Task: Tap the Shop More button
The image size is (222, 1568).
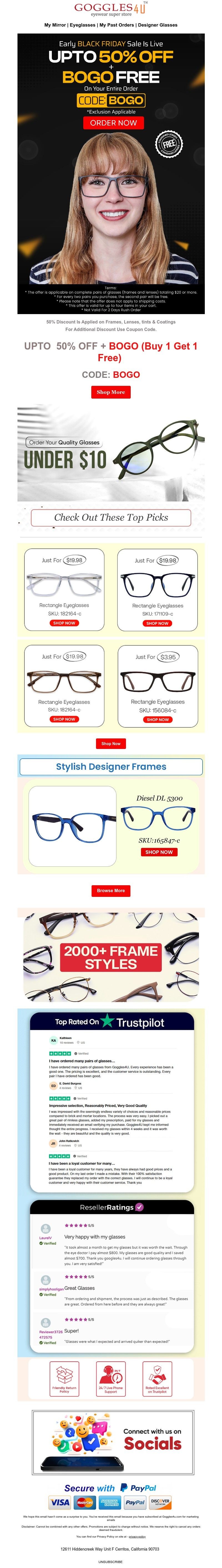Action: click(x=110, y=392)
